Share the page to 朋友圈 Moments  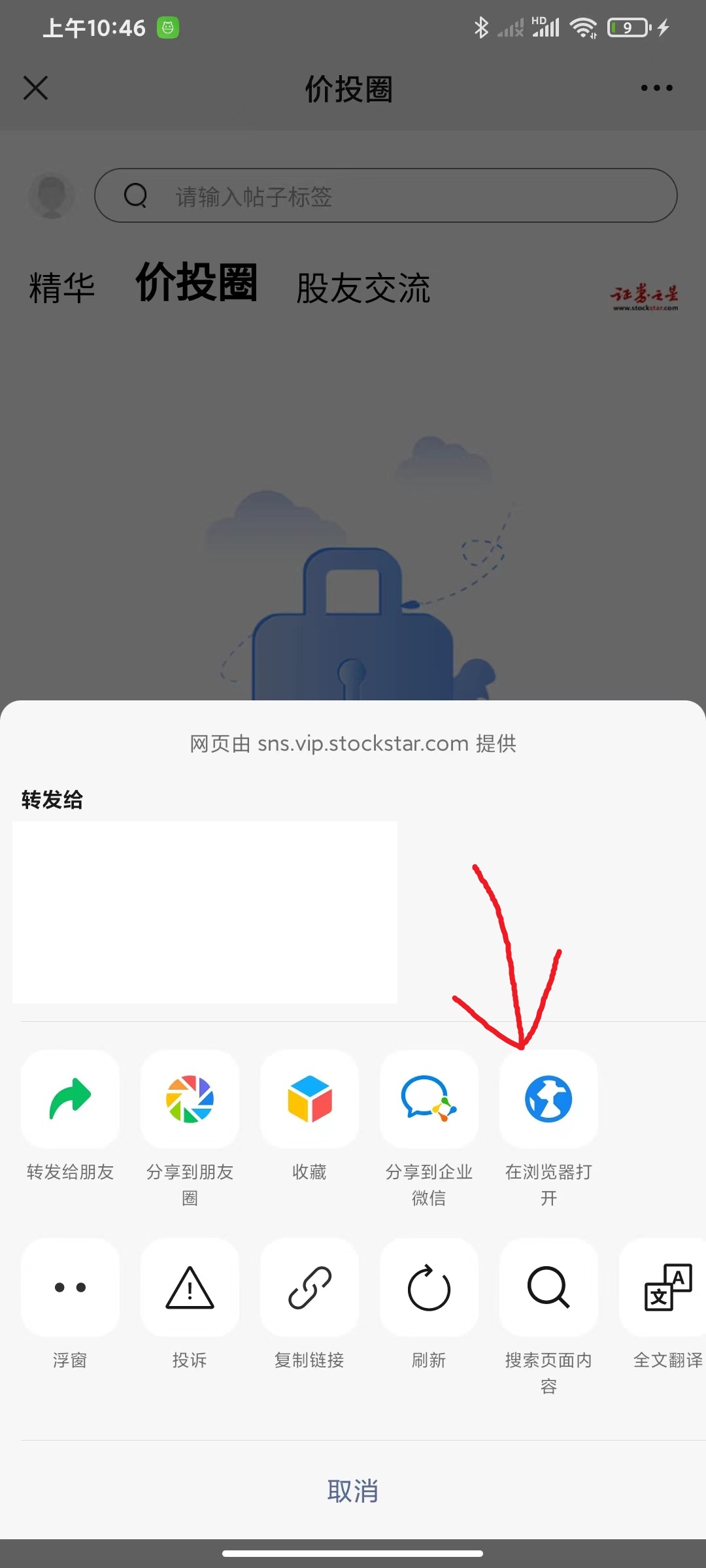point(190,1100)
